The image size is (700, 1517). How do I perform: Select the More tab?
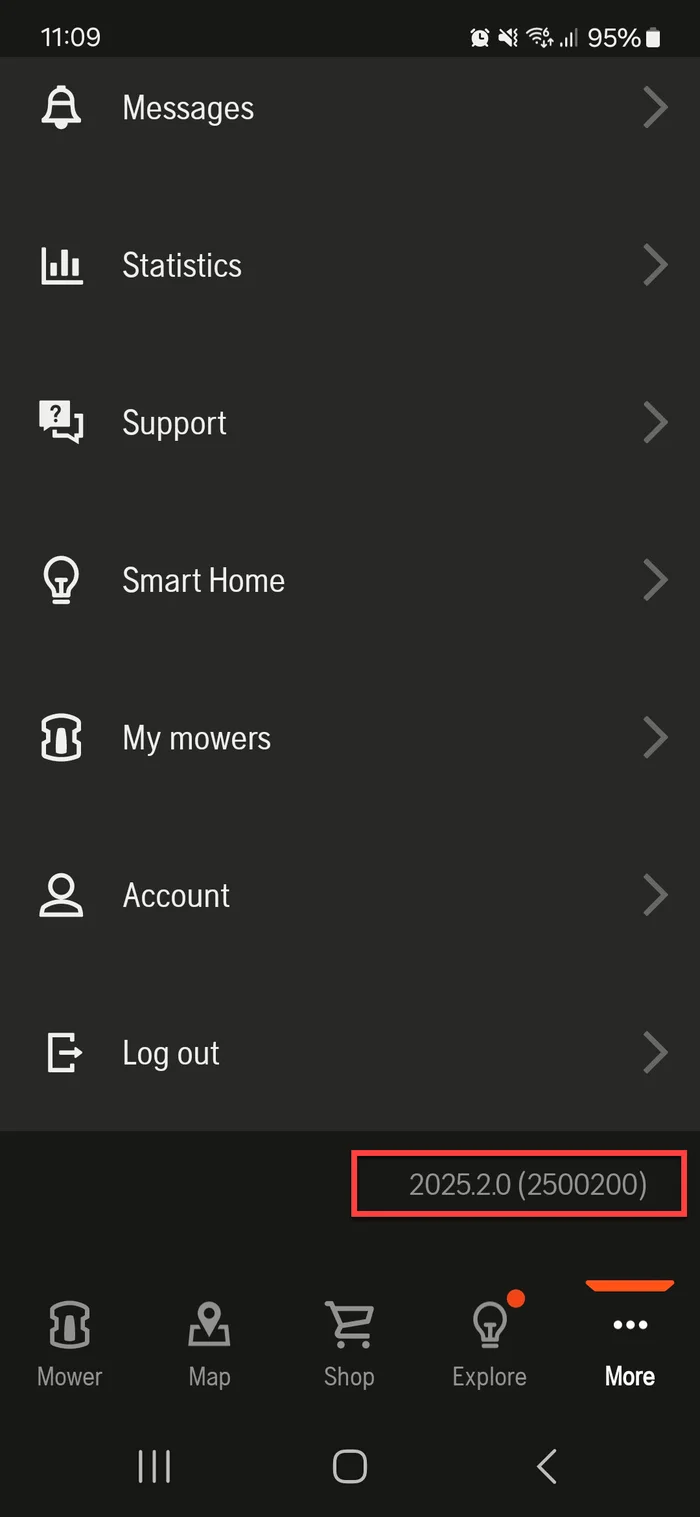[630, 1345]
